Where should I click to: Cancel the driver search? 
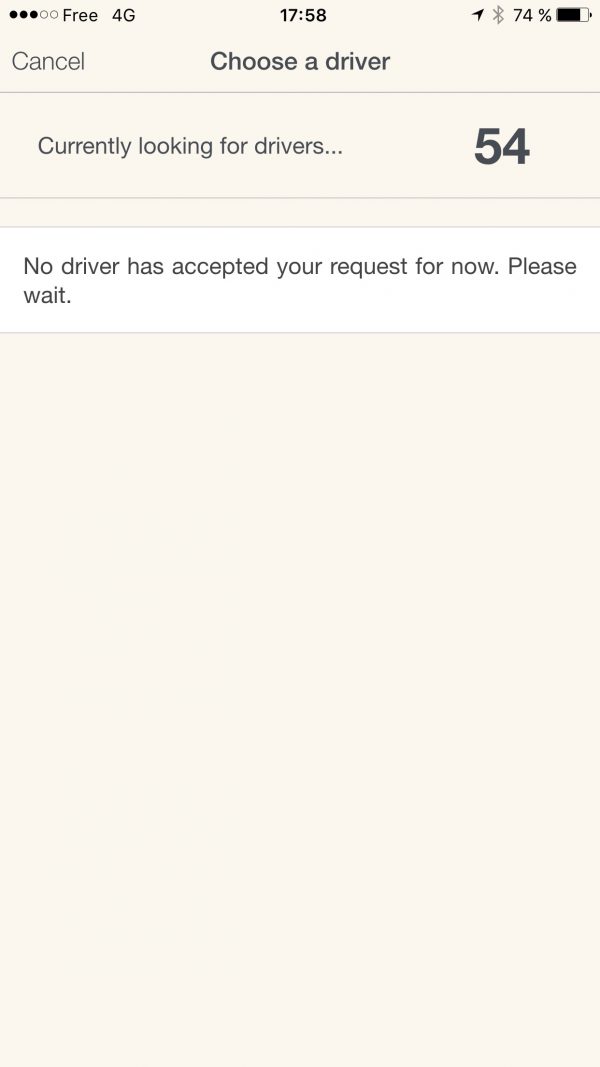click(48, 61)
